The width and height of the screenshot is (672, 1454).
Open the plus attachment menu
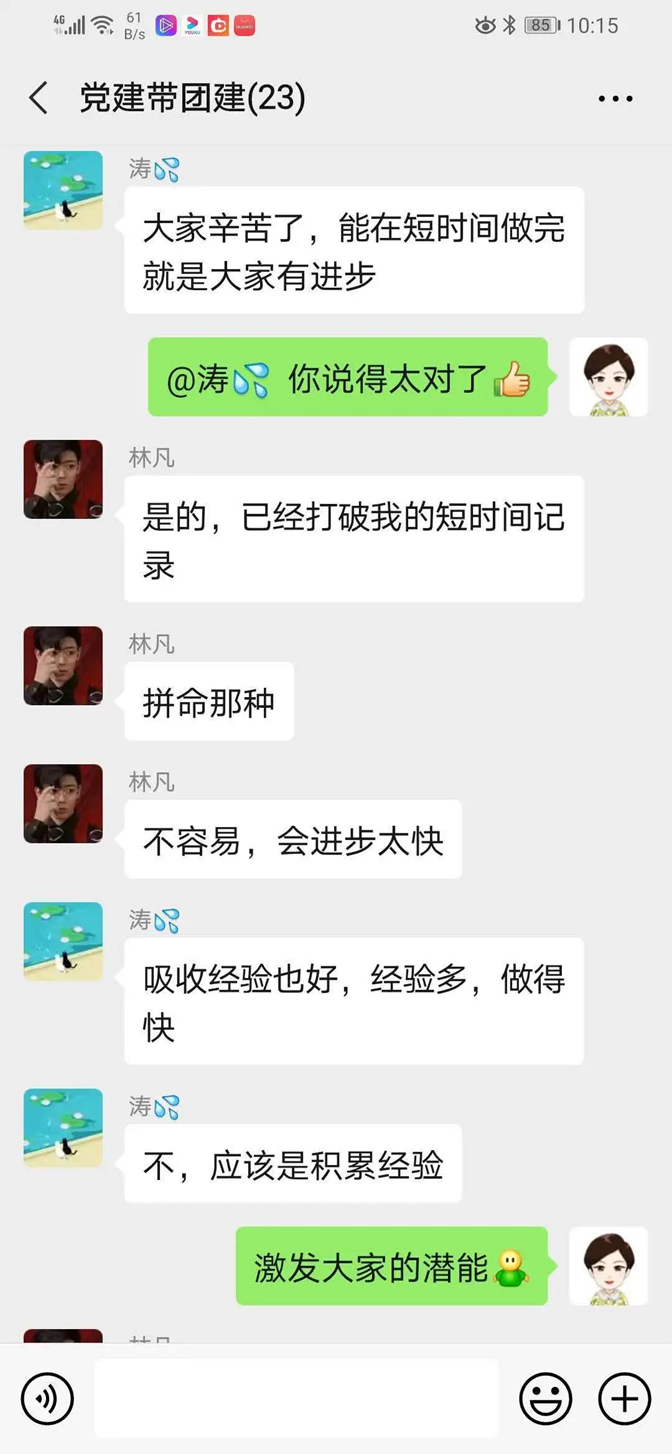(624, 1398)
